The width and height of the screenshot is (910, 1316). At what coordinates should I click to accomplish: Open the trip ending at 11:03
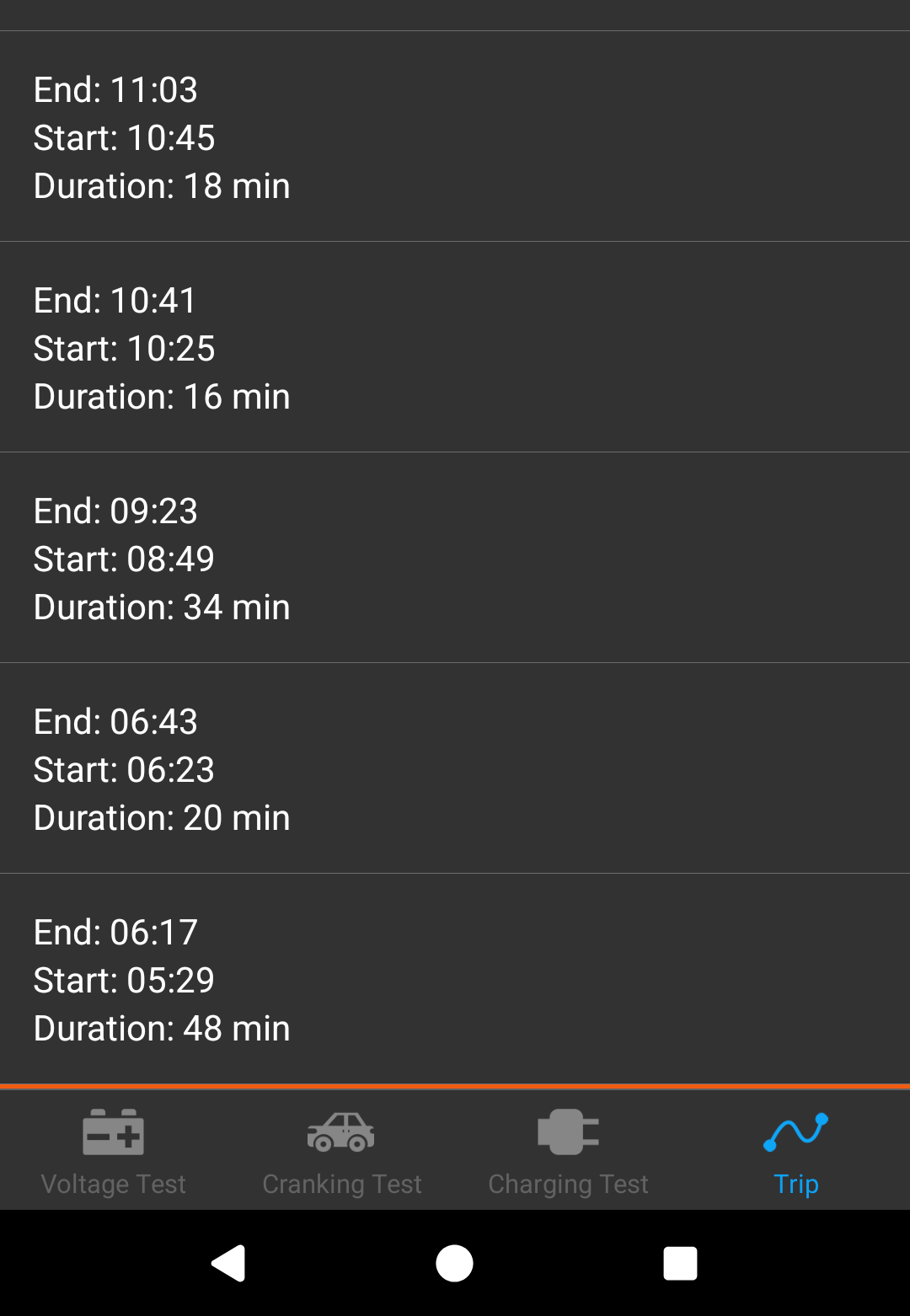point(455,137)
